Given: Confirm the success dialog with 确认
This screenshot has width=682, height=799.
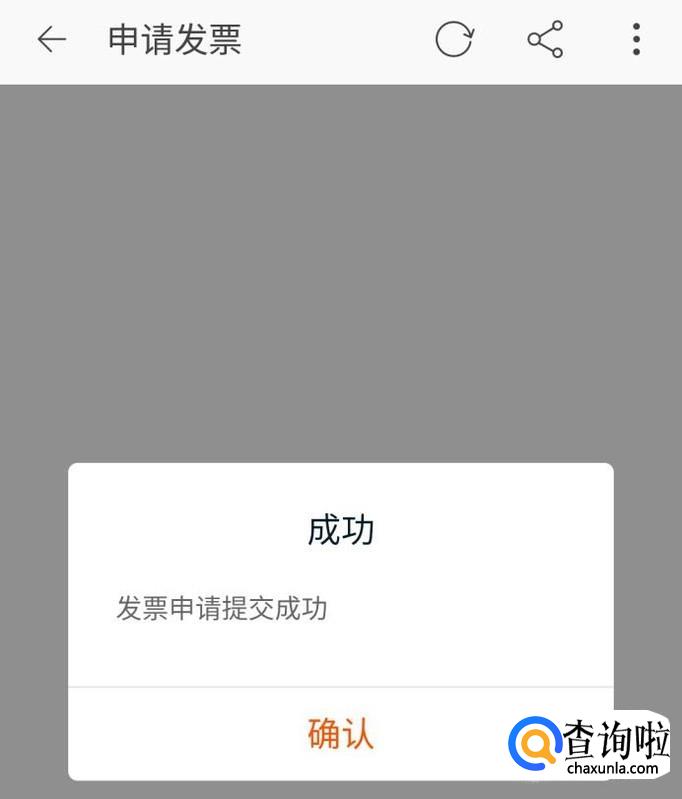Looking at the screenshot, I should point(340,734).
